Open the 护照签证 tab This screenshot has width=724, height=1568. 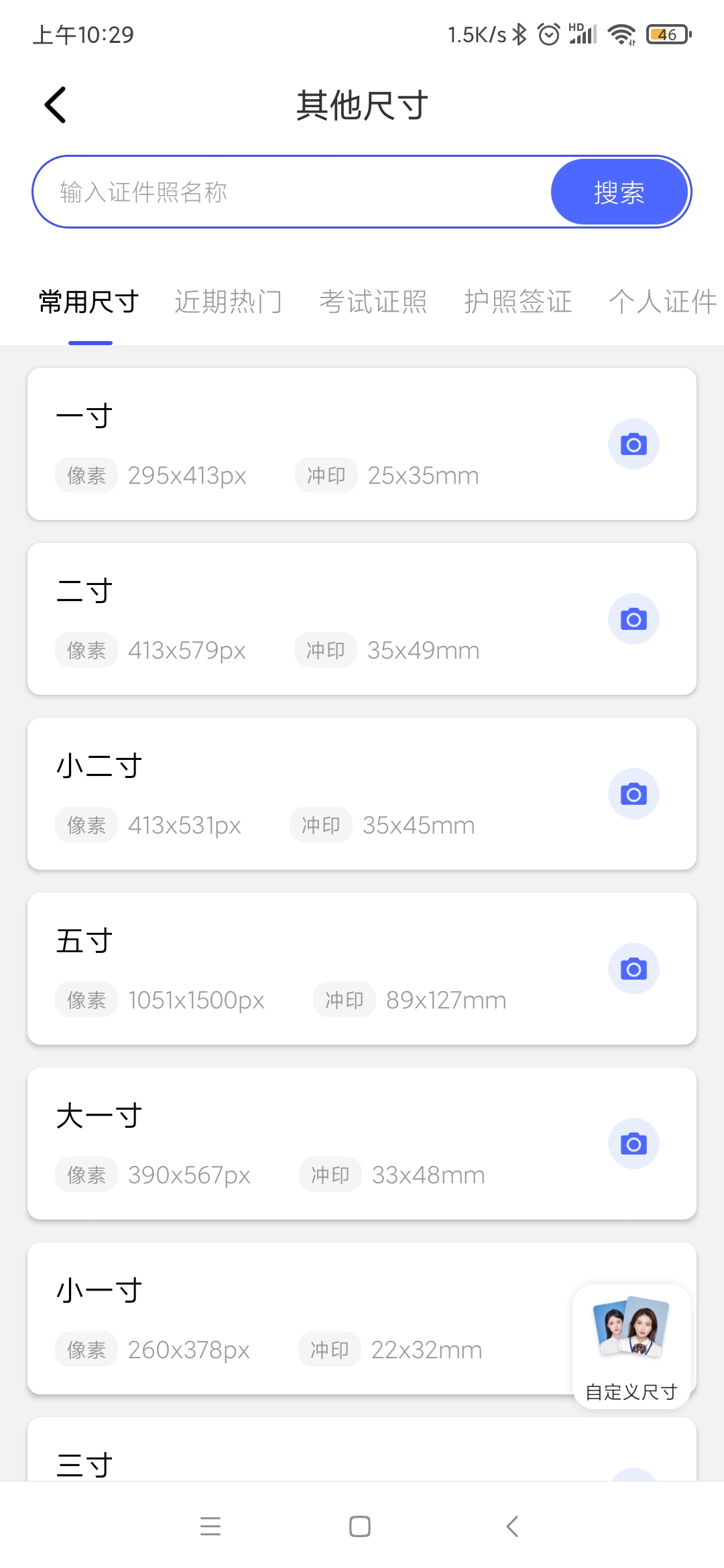tap(518, 302)
